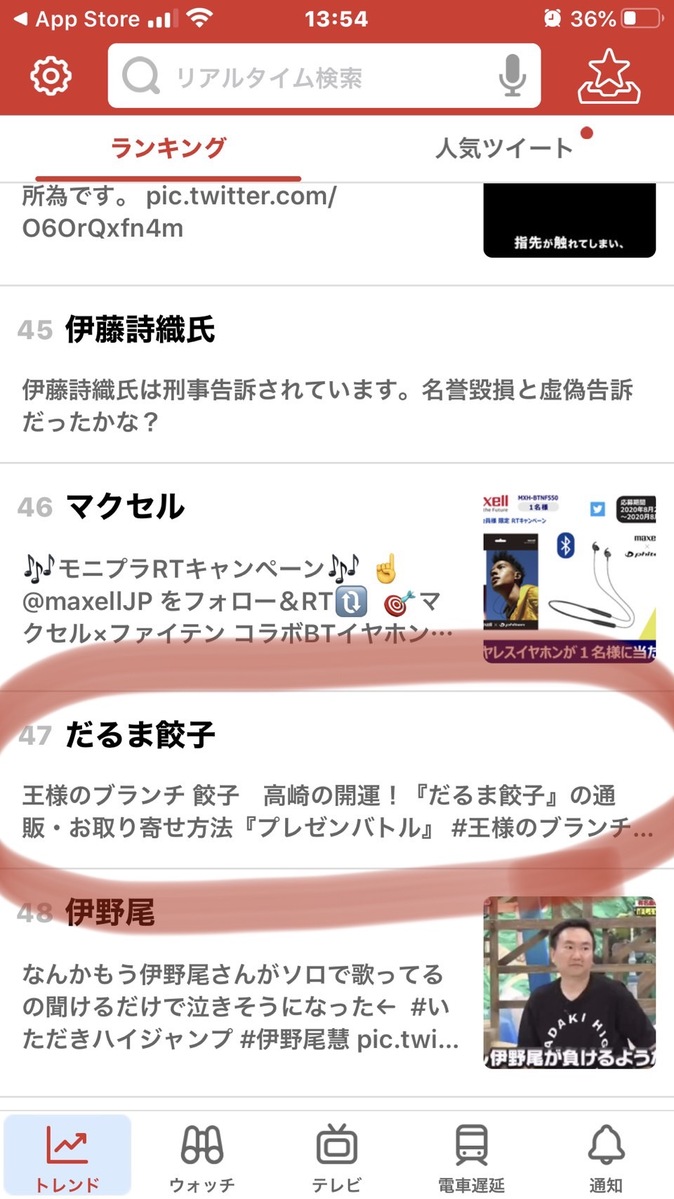Switch to the ランキング tab
The width and height of the screenshot is (674, 1199).
(x=168, y=149)
